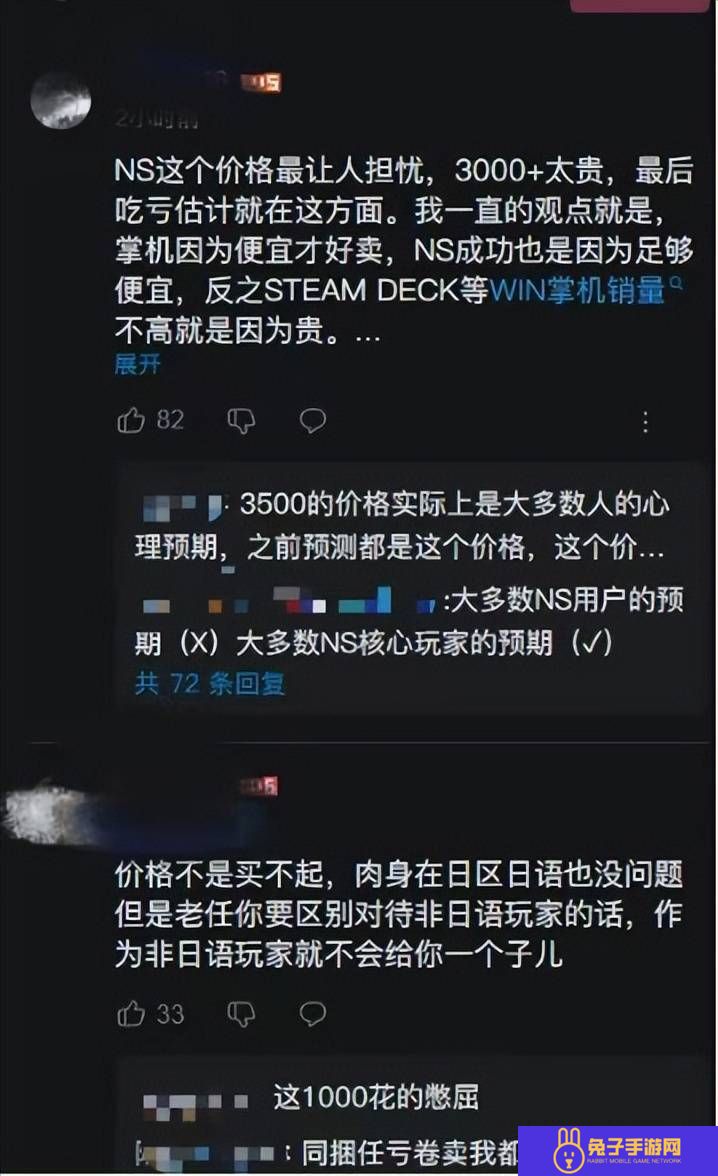Open overflow menu on the NS price comment

(645, 422)
